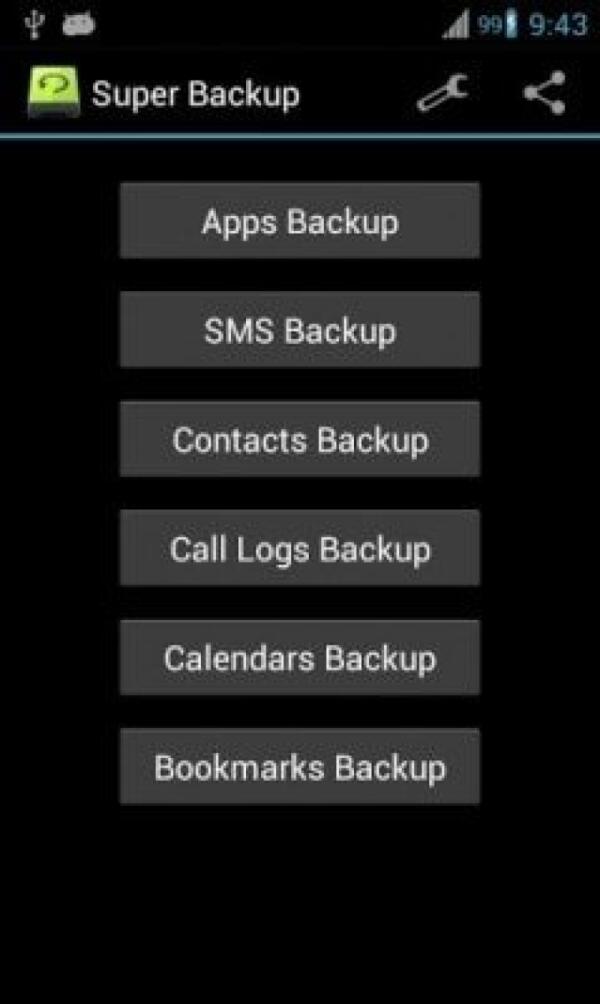This screenshot has height=1004, width=600.
Task: Select SMS Backup
Action: coord(300,330)
